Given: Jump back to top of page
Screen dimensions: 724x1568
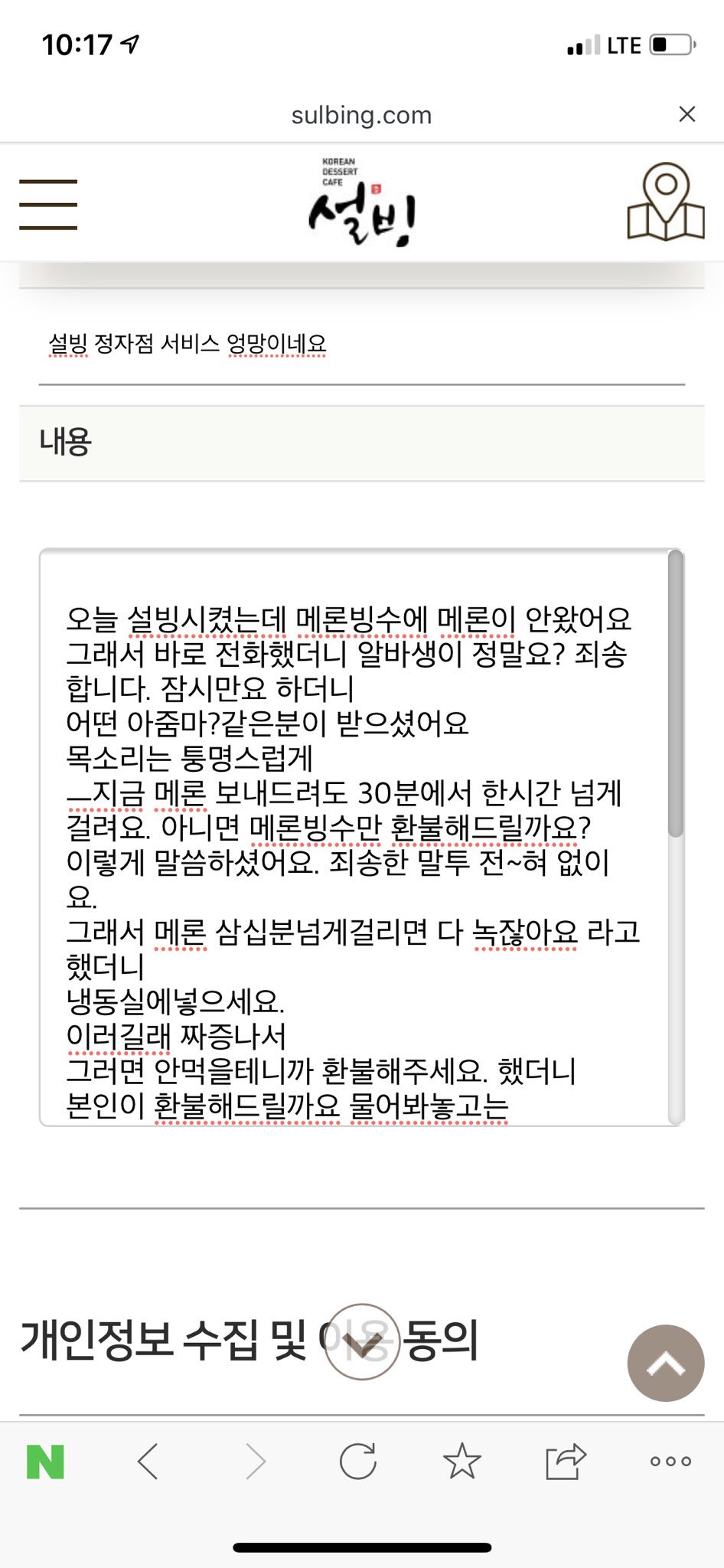Looking at the screenshot, I should 665,1363.
